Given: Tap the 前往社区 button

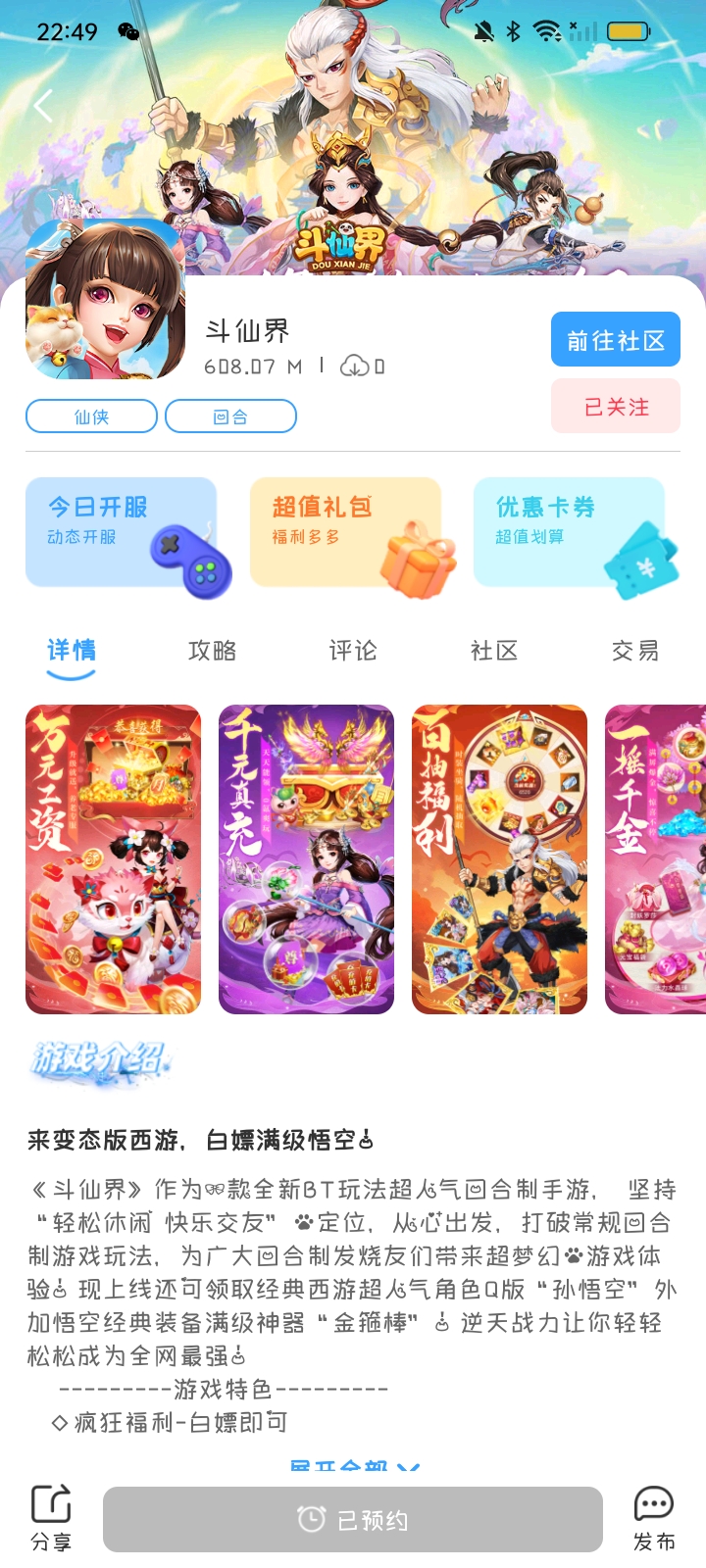Looking at the screenshot, I should tap(615, 340).
